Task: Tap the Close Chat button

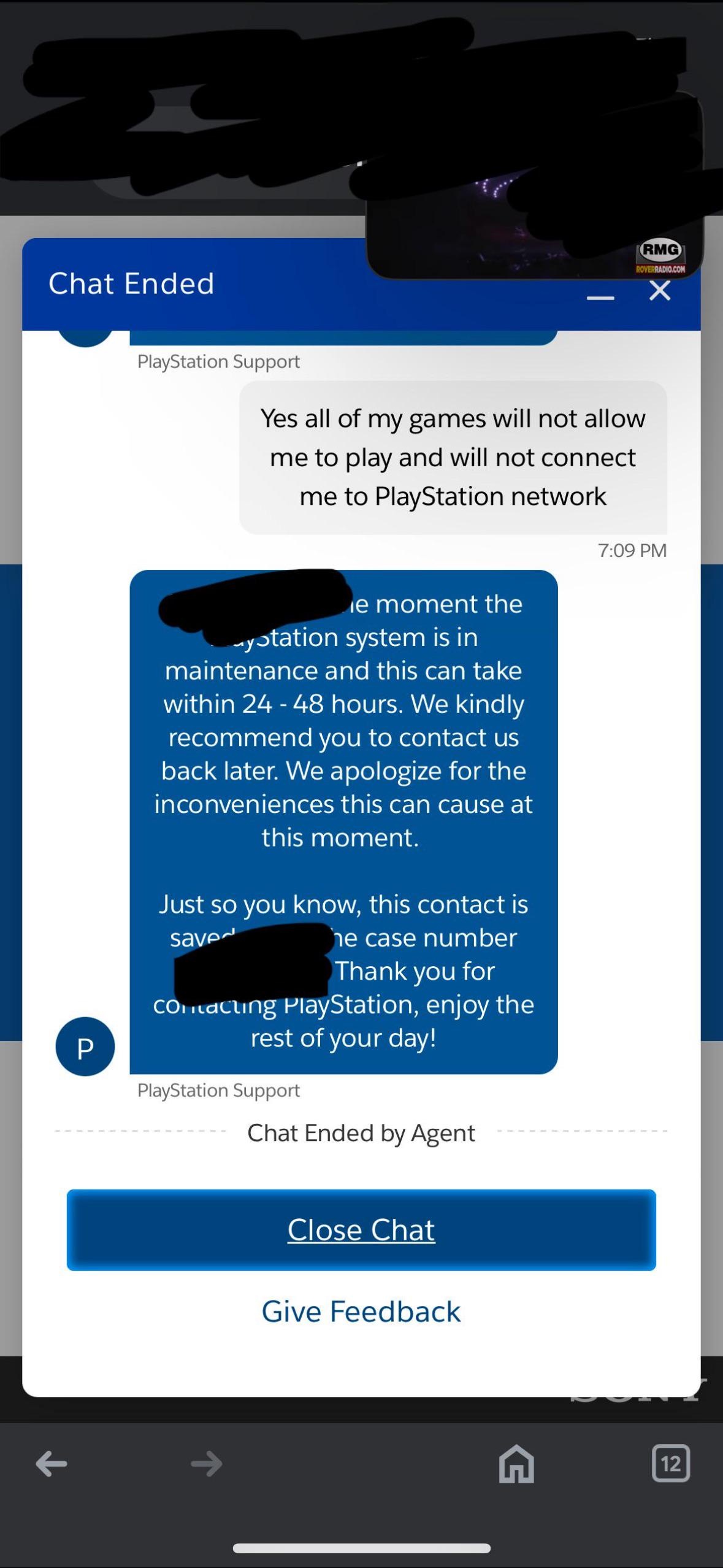Action: tap(361, 1229)
